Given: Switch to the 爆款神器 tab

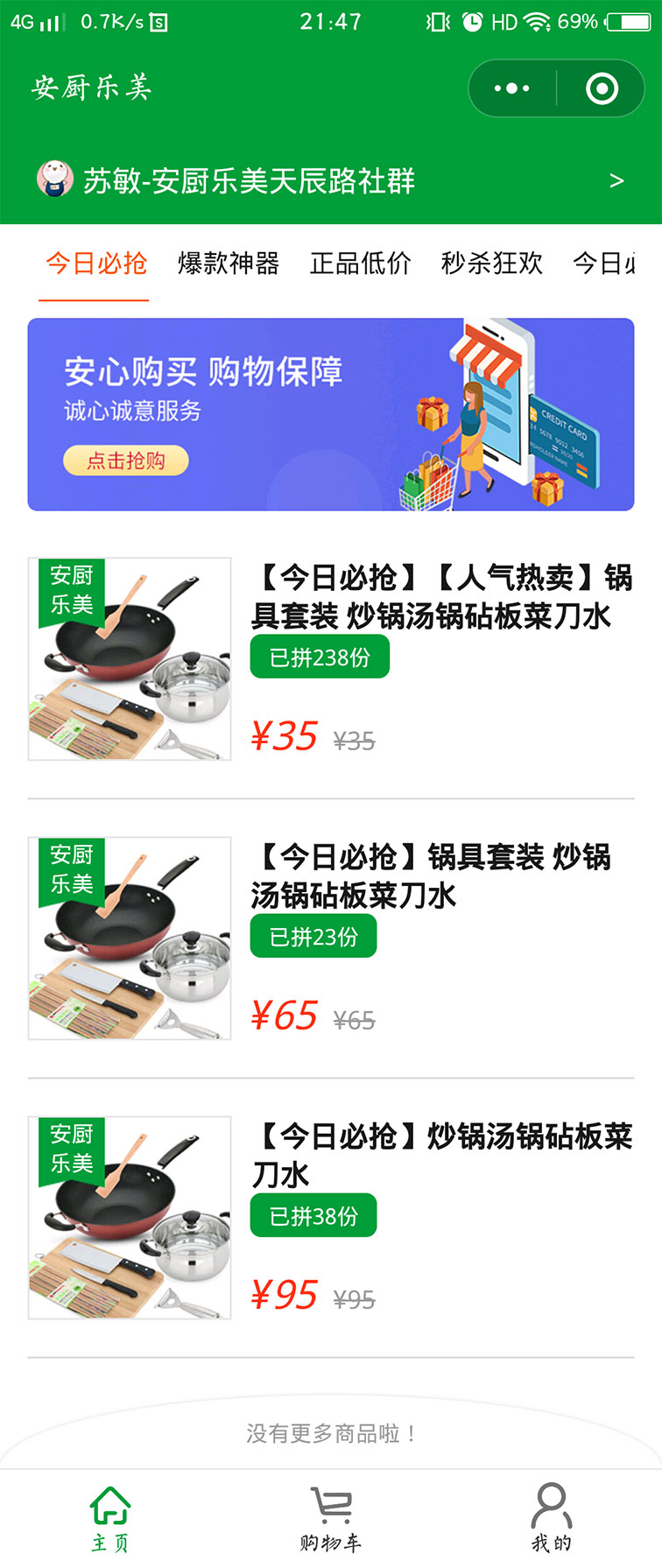Looking at the screenshot, I should (229, 263).
